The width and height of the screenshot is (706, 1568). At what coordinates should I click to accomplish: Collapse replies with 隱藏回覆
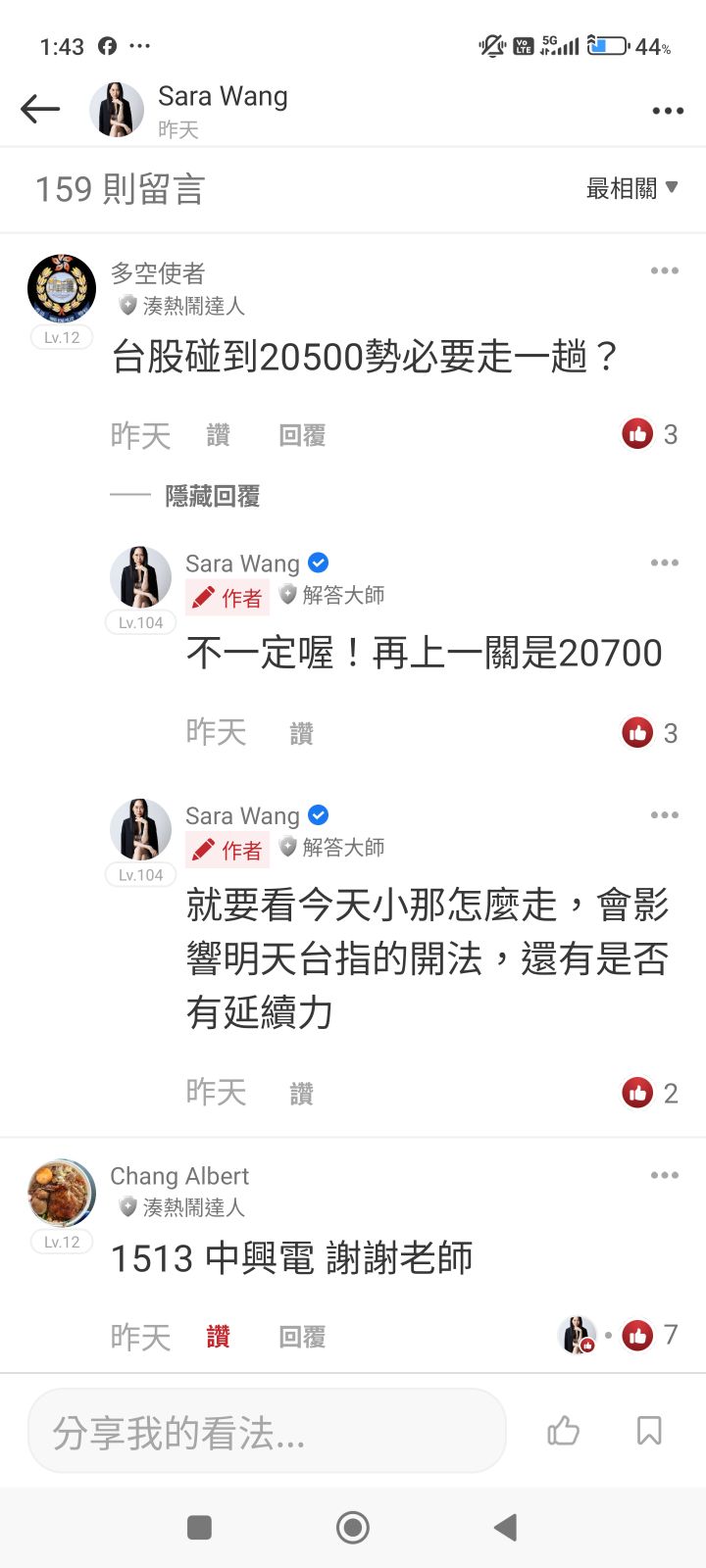point(212,496)
